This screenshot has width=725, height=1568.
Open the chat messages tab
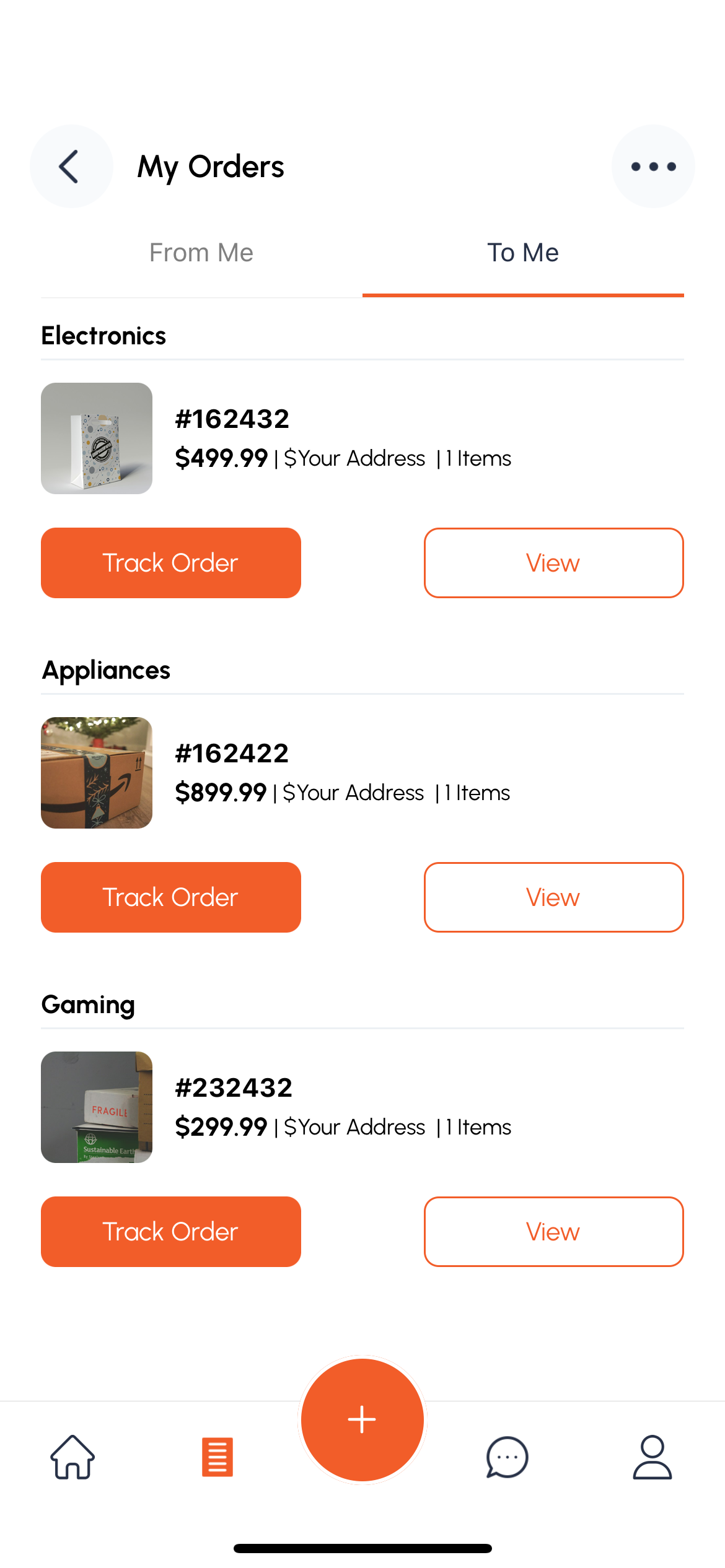(507, 1457)
